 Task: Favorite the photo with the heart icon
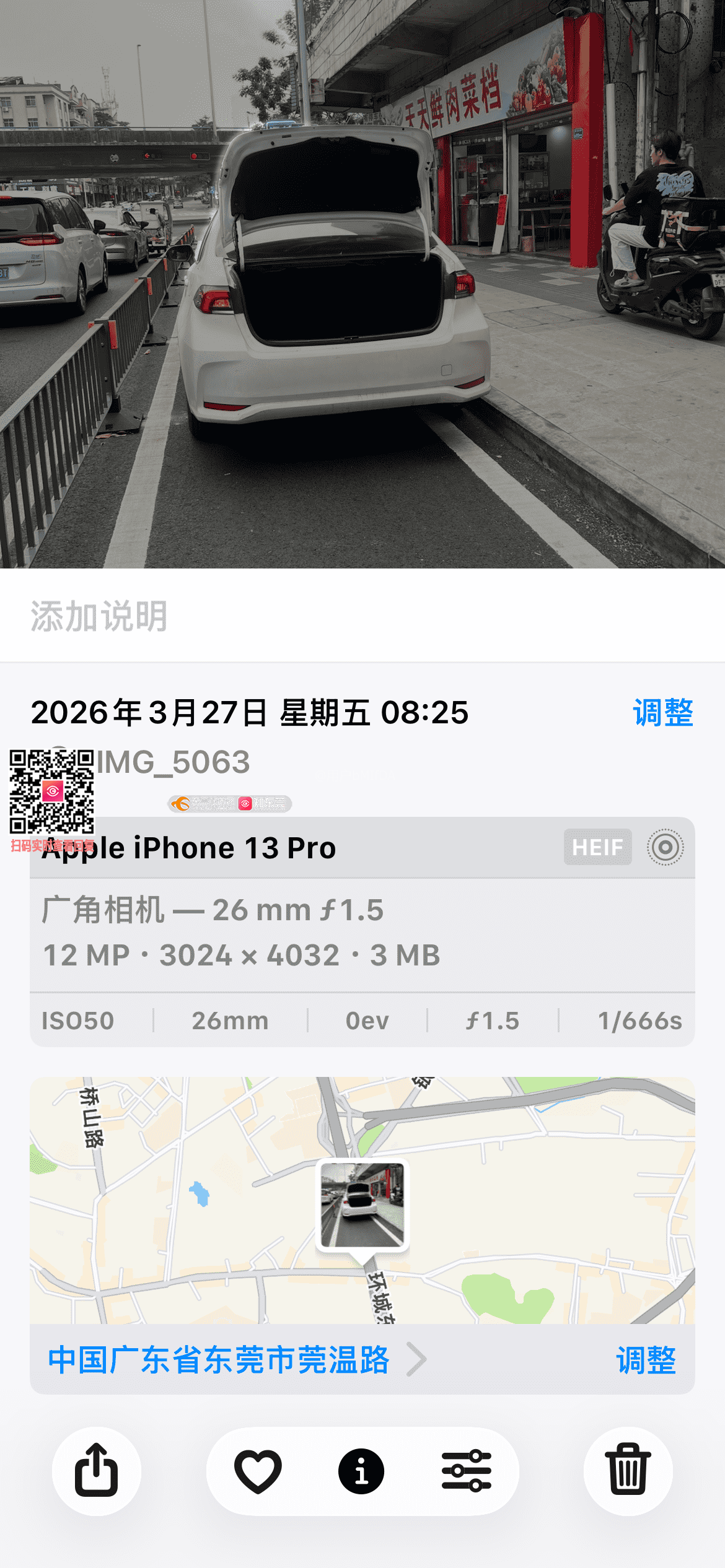click(x=258, y=1471)
